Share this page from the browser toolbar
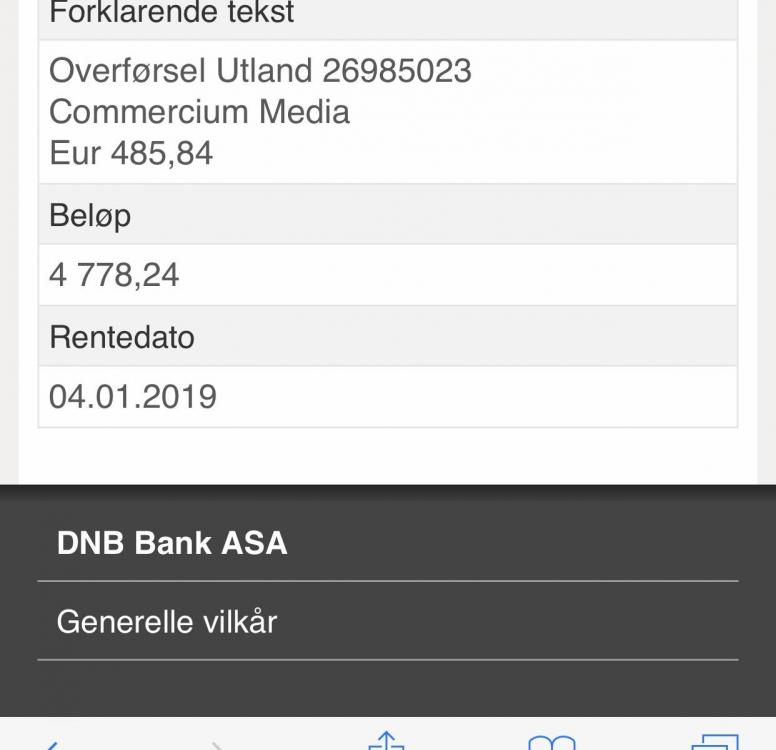The width and height of the screenshot is (776, 750). point(385,741)
